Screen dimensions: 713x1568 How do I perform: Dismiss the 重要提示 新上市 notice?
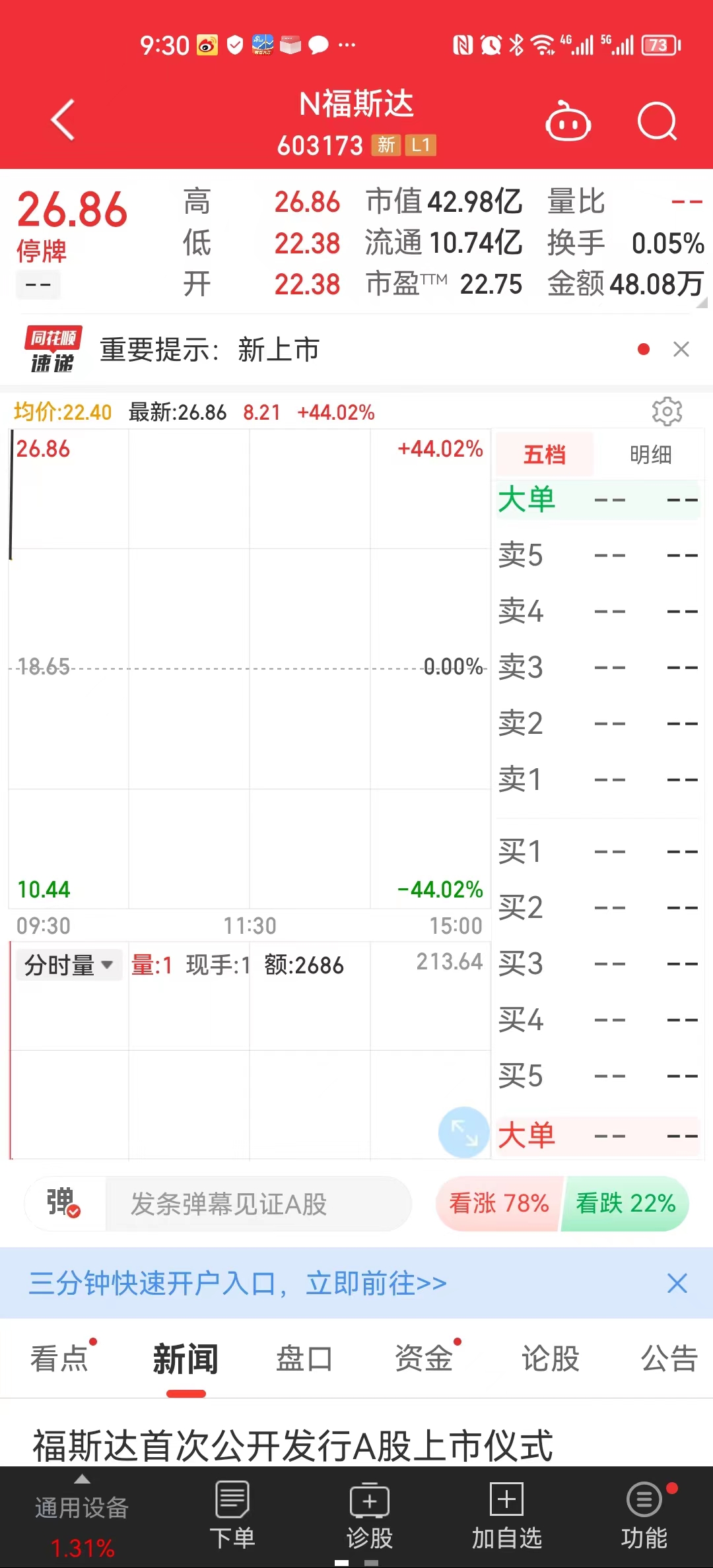(x=681, y=349)
